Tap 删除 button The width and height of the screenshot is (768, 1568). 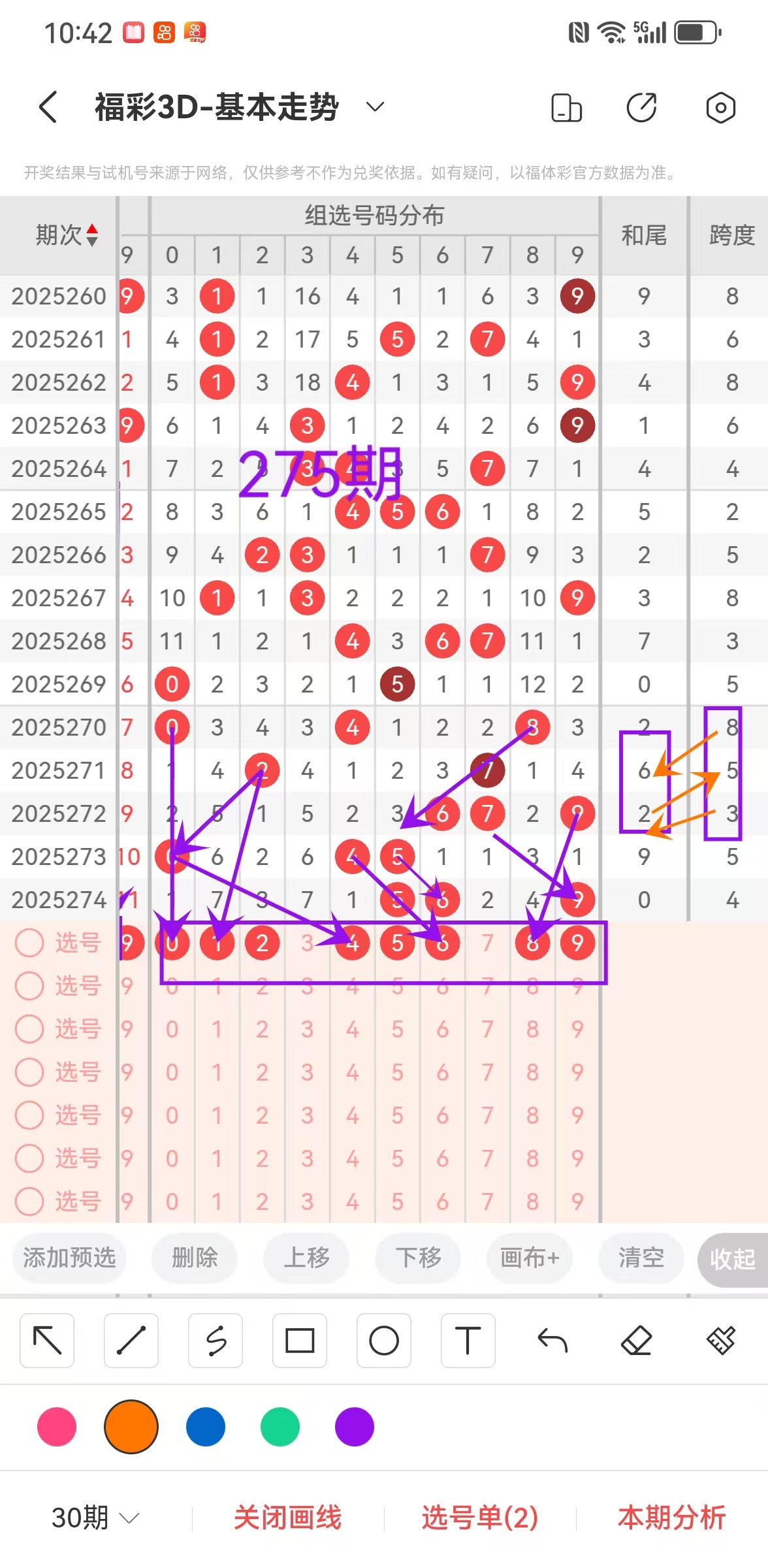(195, 1258)
